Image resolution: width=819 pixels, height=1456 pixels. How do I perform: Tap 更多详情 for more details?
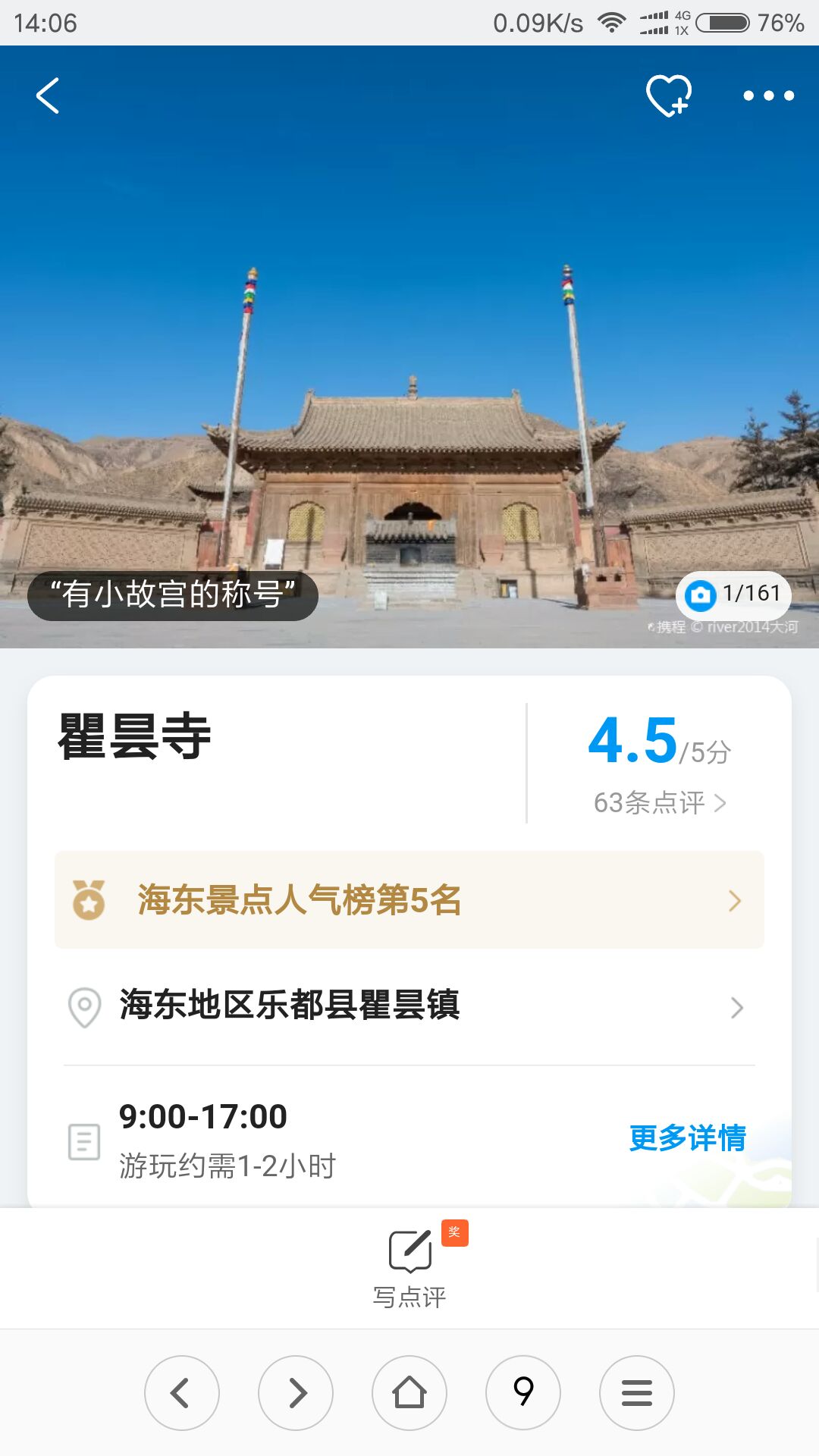(x=687, y=1138)
